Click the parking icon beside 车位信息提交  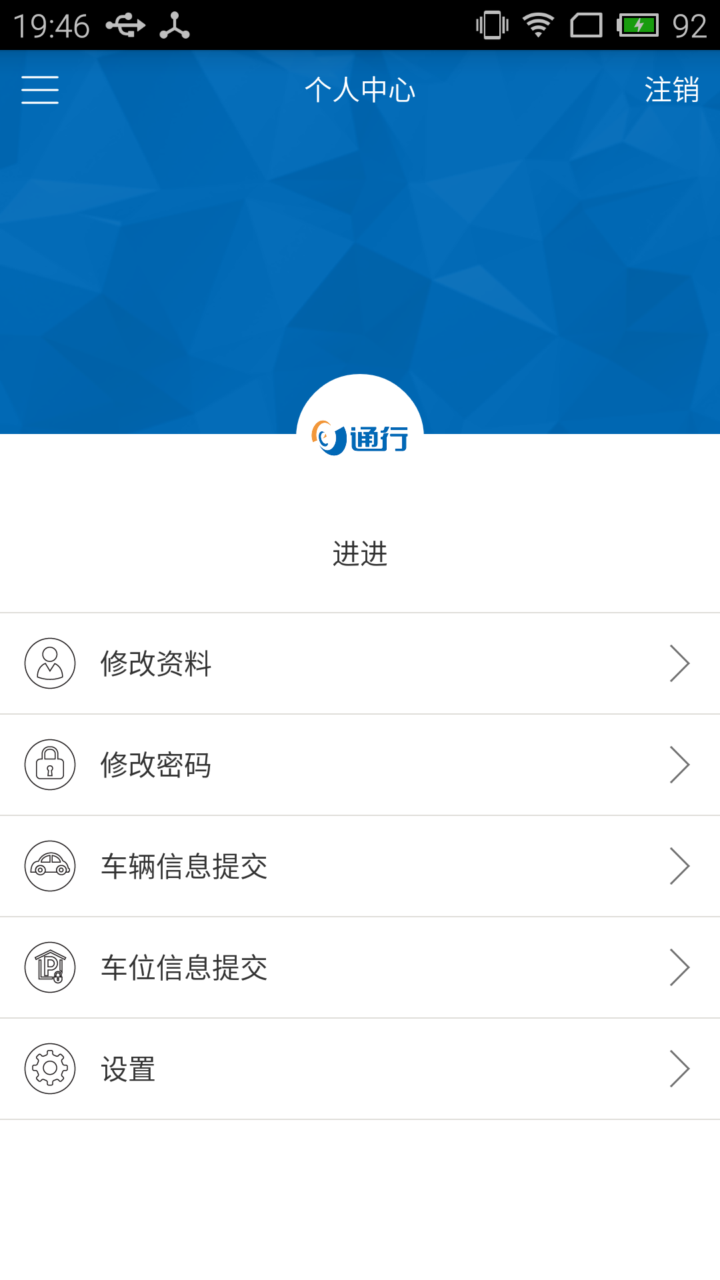pyautogui.click(x=50, y=967)
